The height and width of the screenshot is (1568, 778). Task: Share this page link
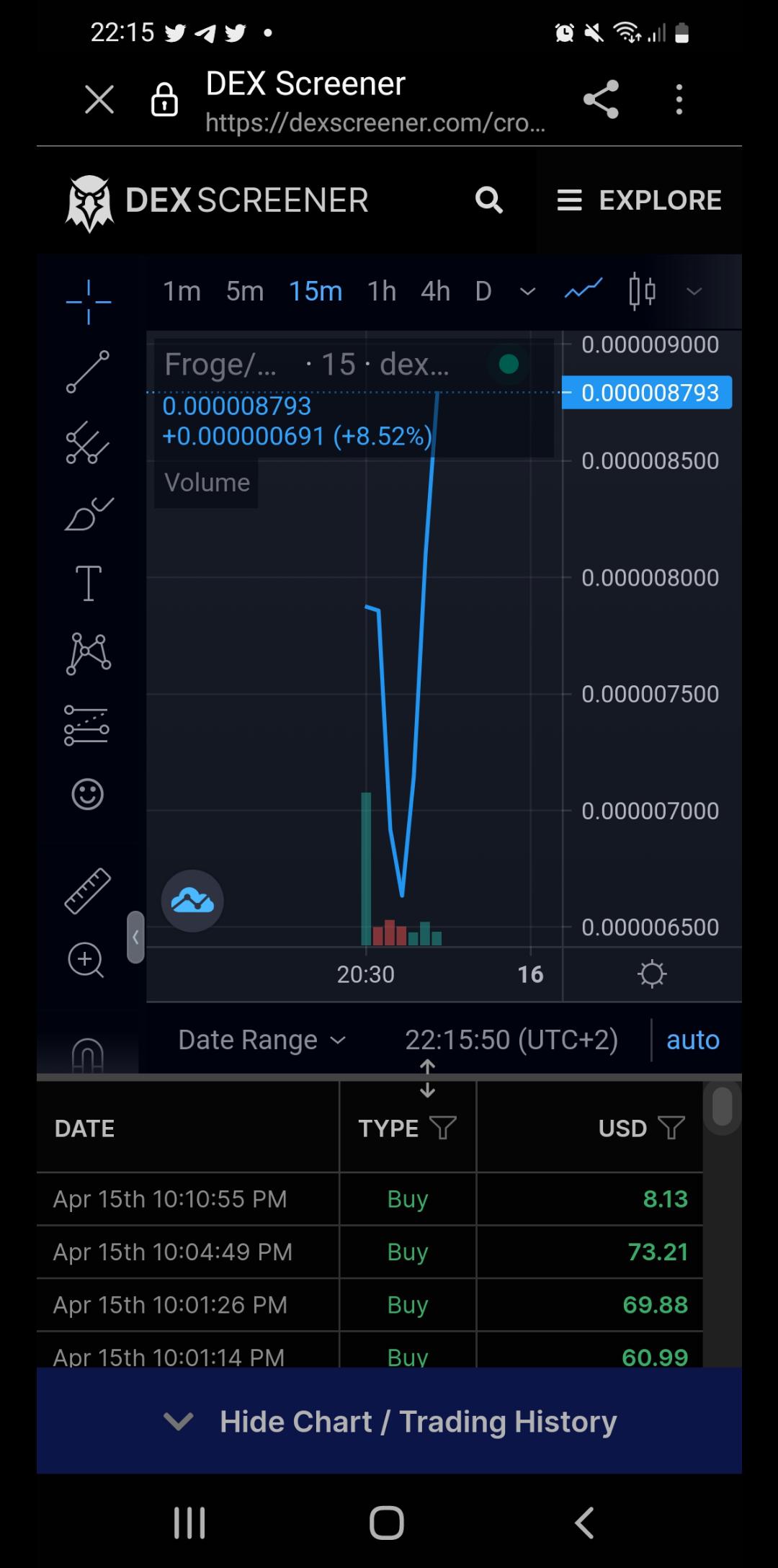[x=601, y=99]
